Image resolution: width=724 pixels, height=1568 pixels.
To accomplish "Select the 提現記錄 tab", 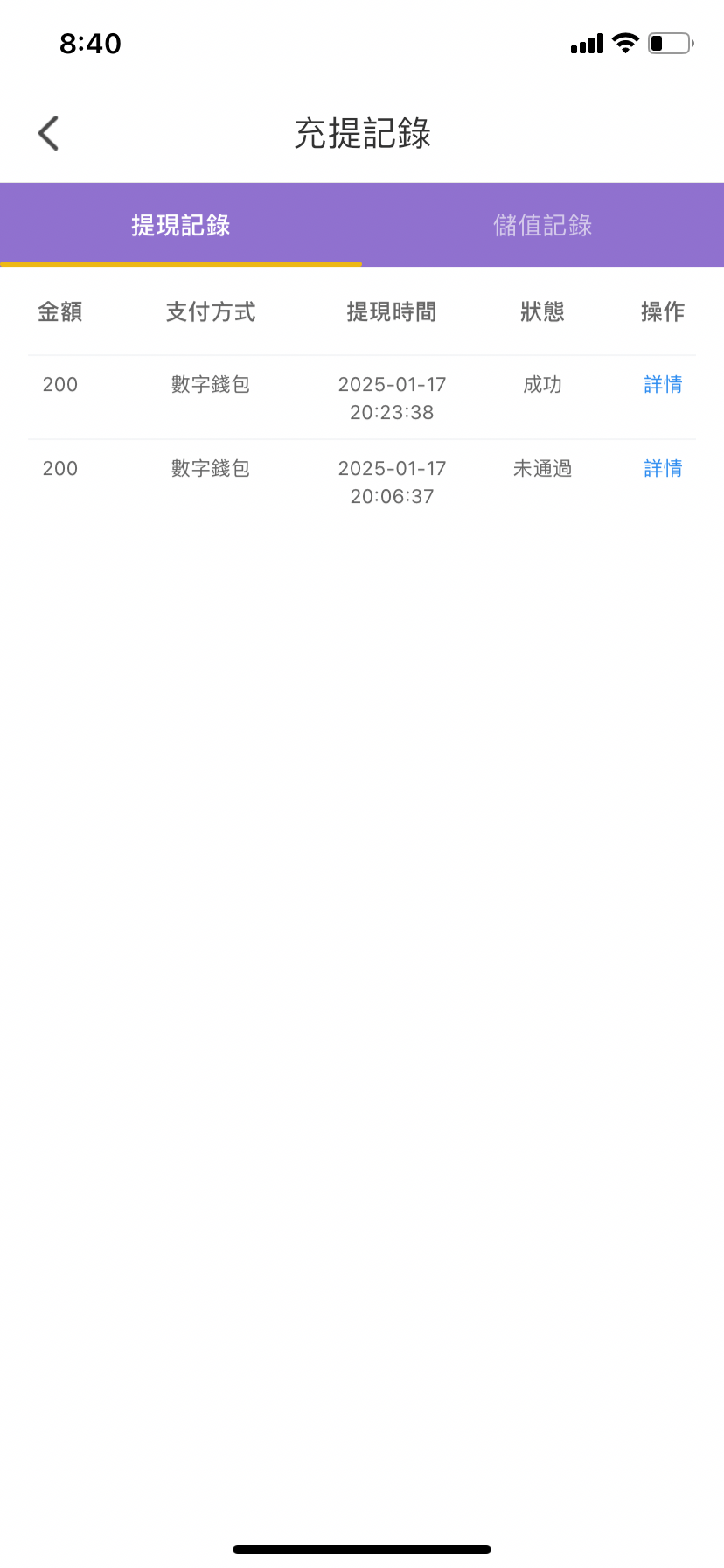I will point(181,225).
